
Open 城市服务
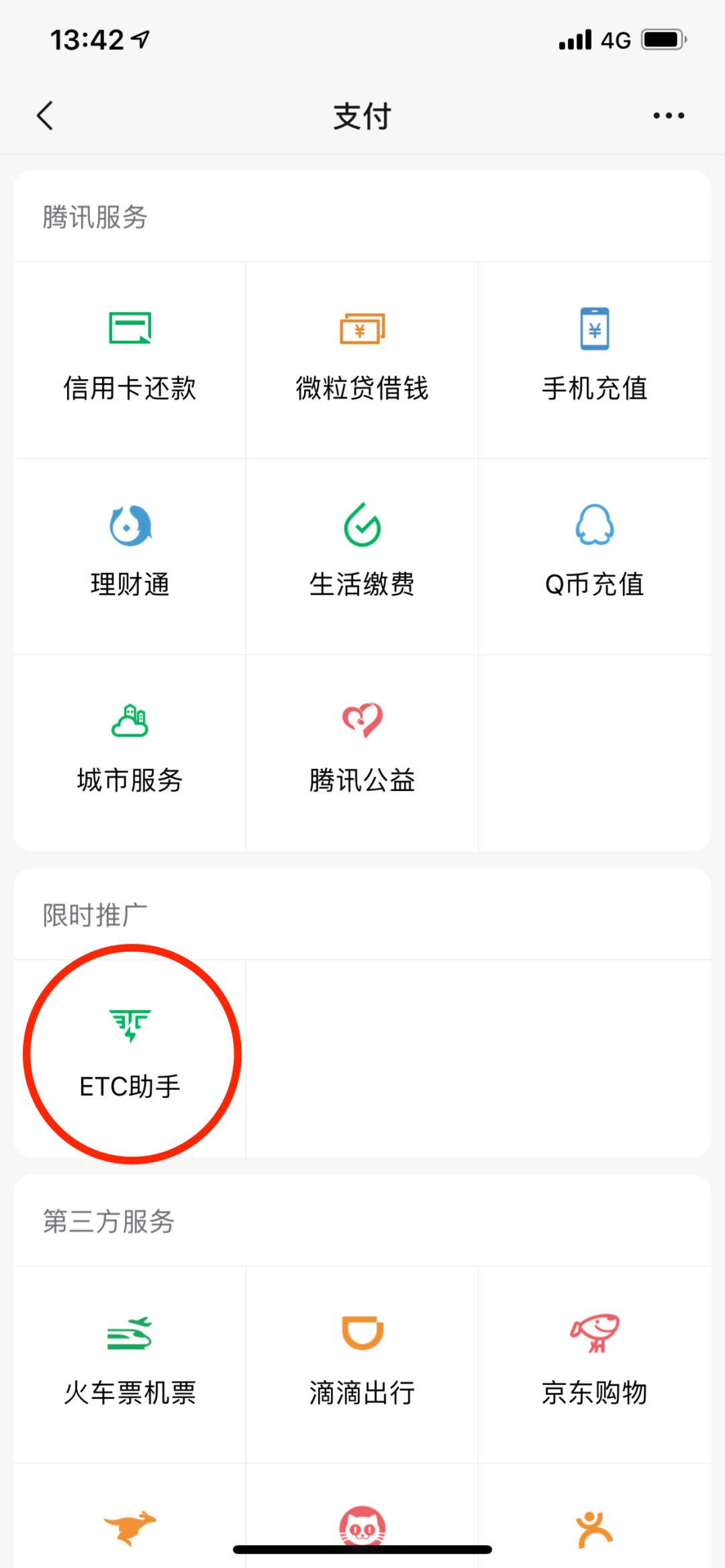130,752
